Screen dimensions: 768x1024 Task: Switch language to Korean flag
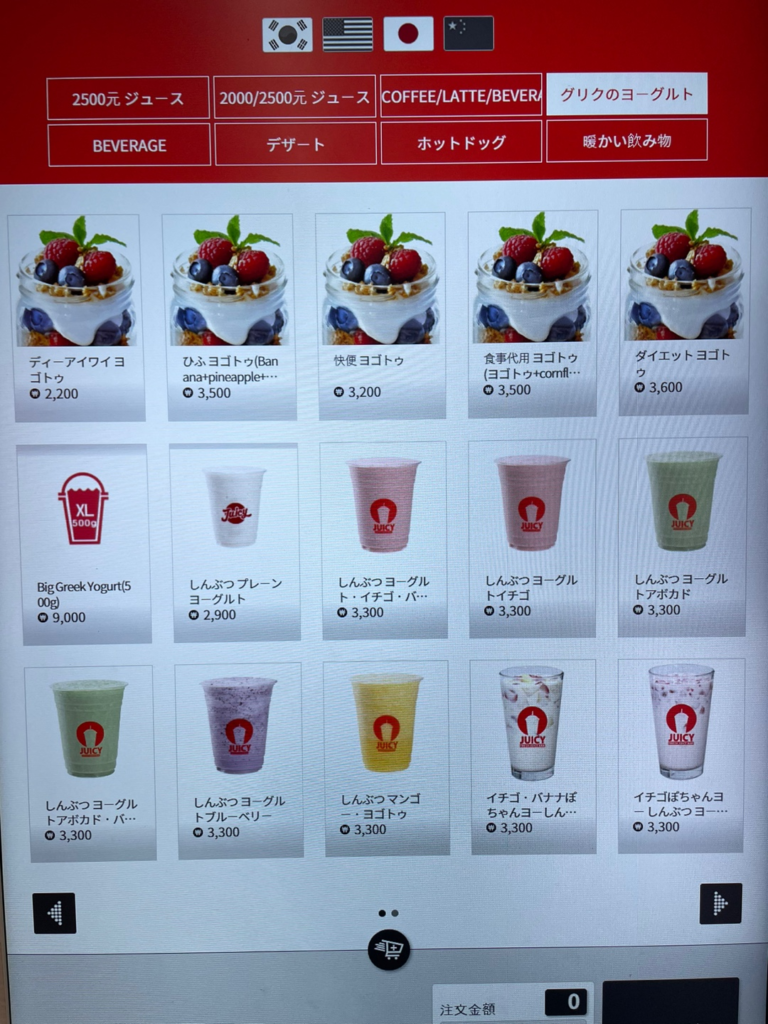point(287,35)
